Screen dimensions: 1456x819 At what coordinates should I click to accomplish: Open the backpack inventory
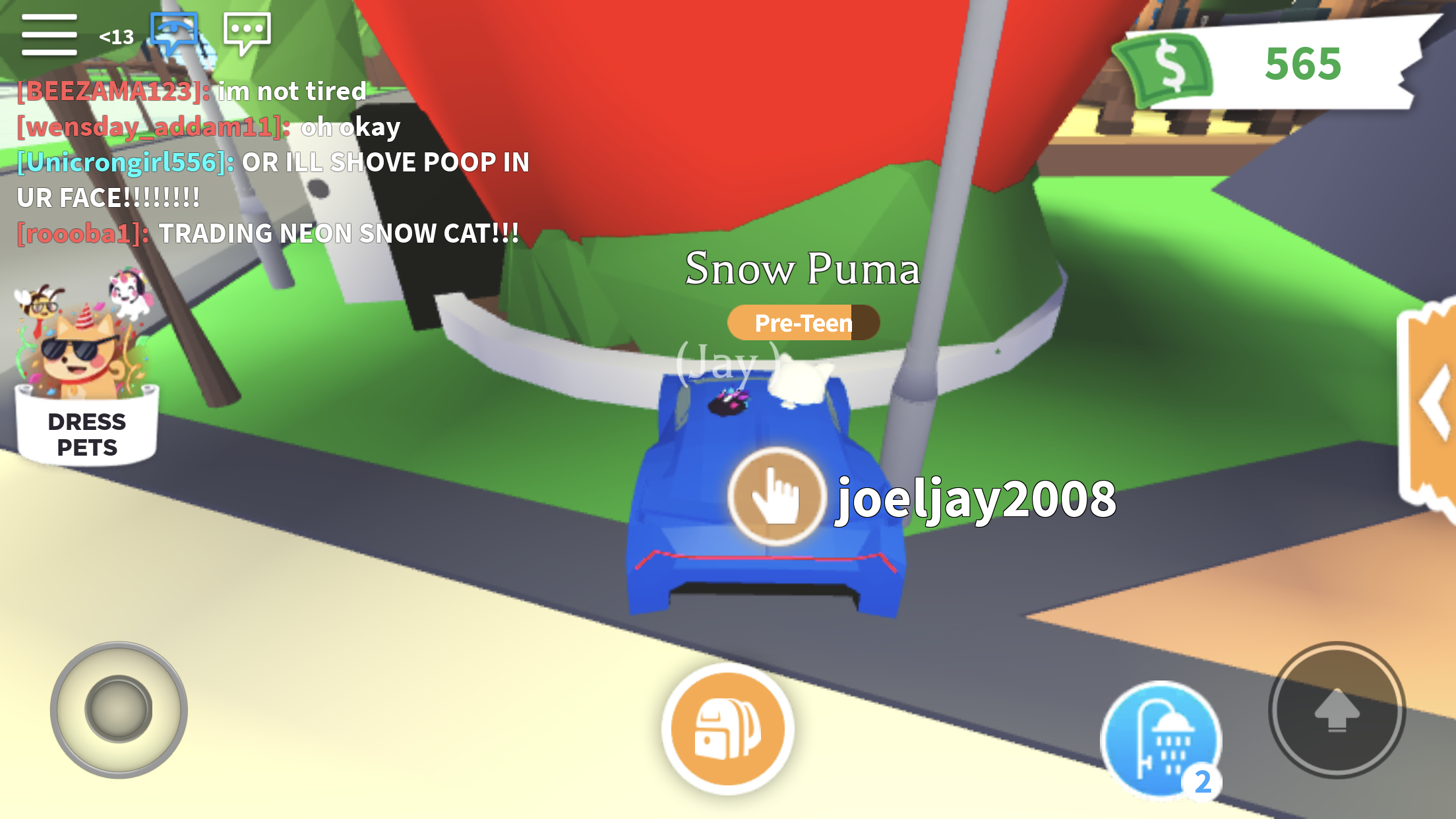727,729
